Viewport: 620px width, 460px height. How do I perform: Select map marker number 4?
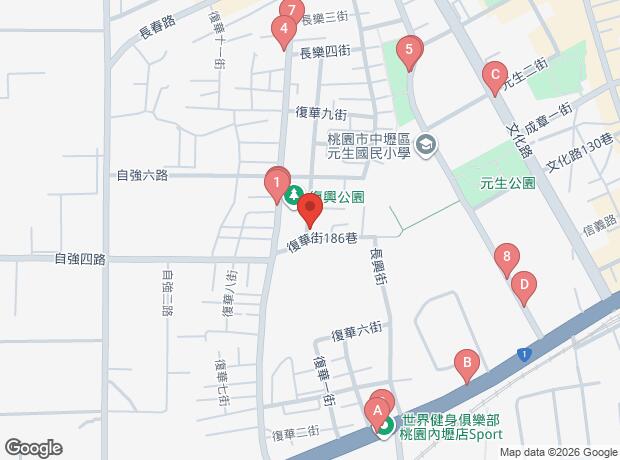tap(284, 29)
